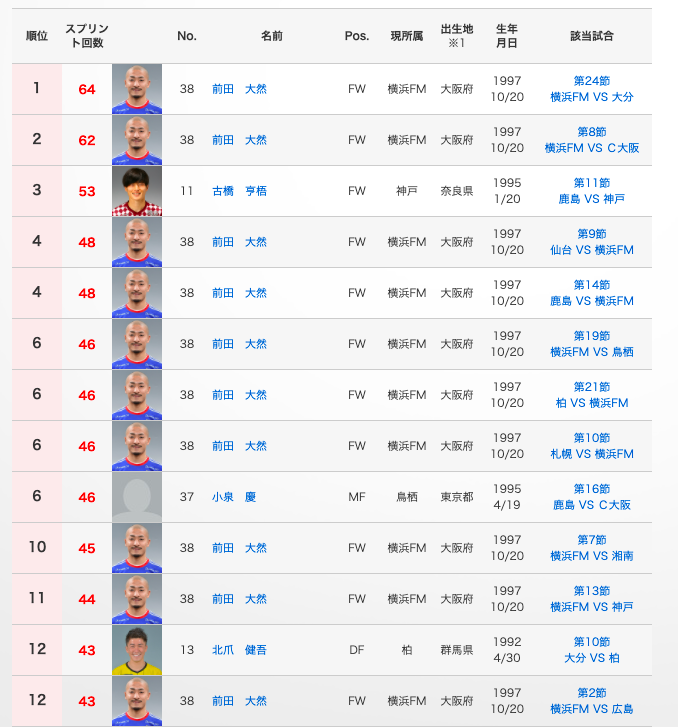Open match 第7節 横浜FM VS 湘南

[x=592, y=548]
